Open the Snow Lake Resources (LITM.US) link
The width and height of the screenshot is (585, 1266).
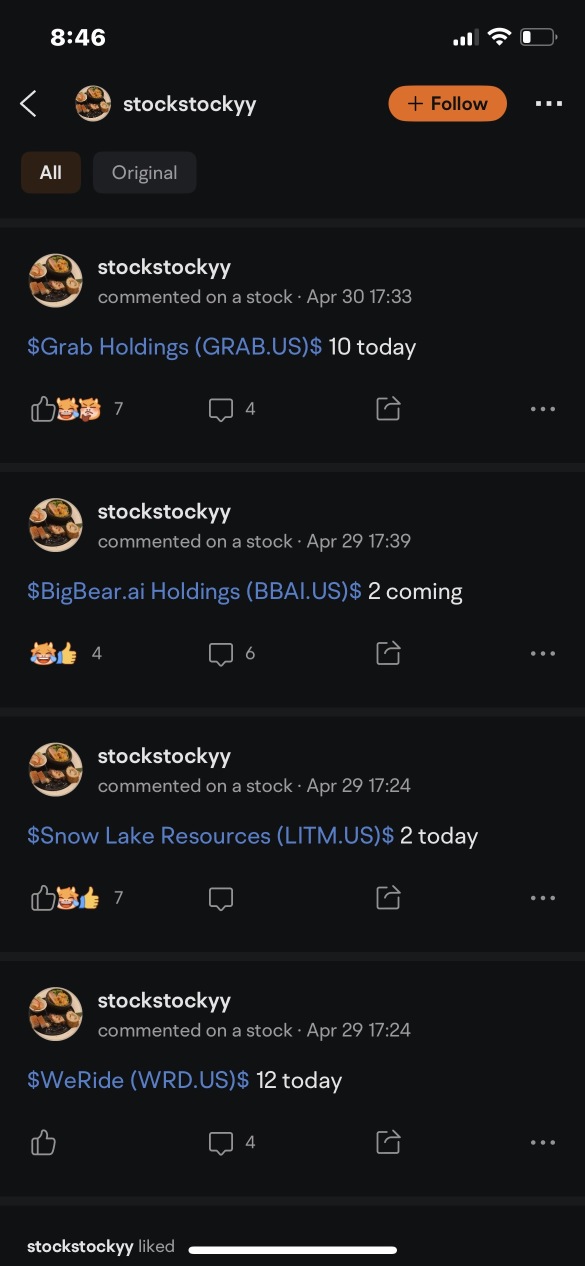[x=211, y=835]
